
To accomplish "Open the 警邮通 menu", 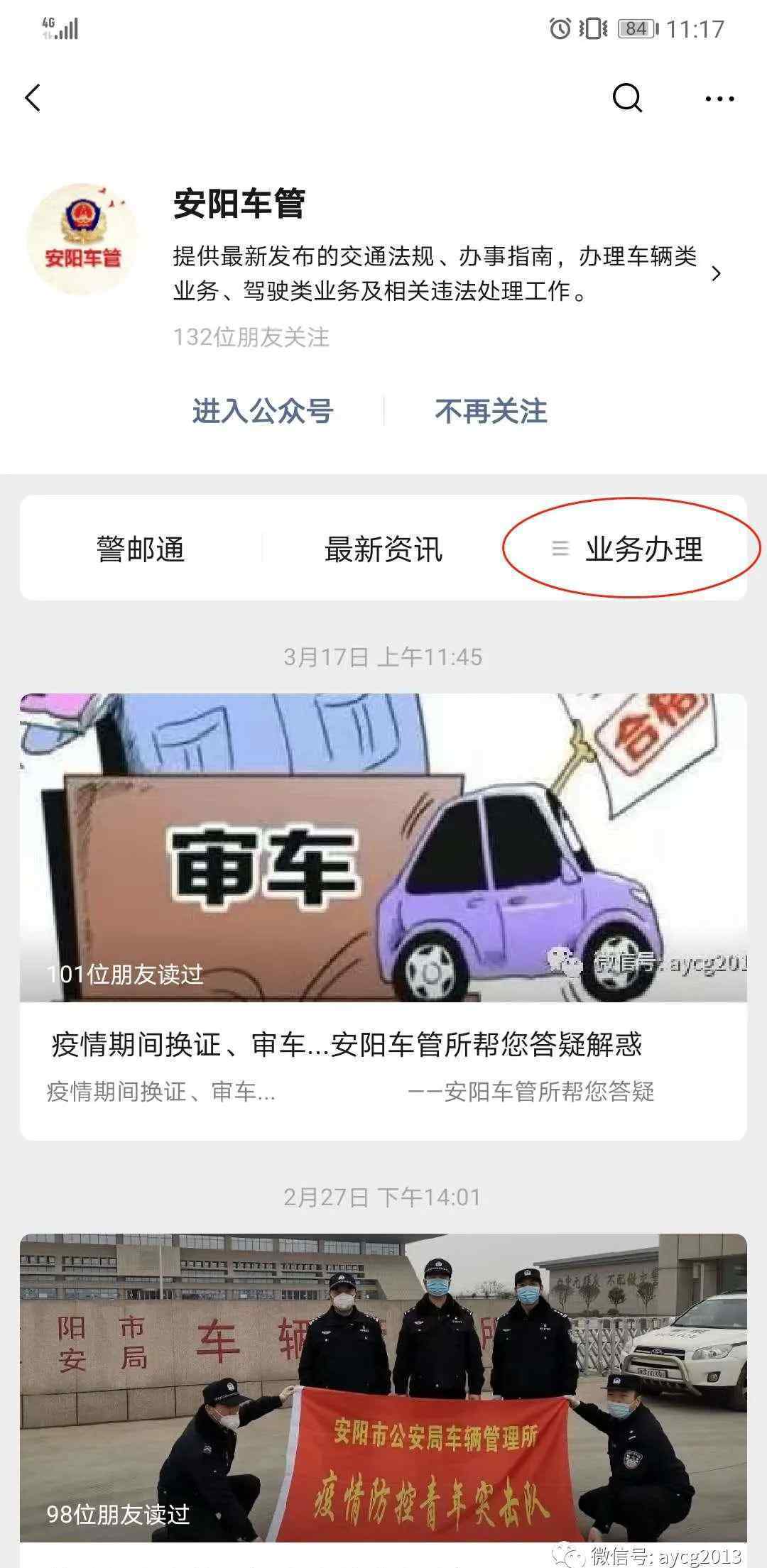I will tap(141, 549).
